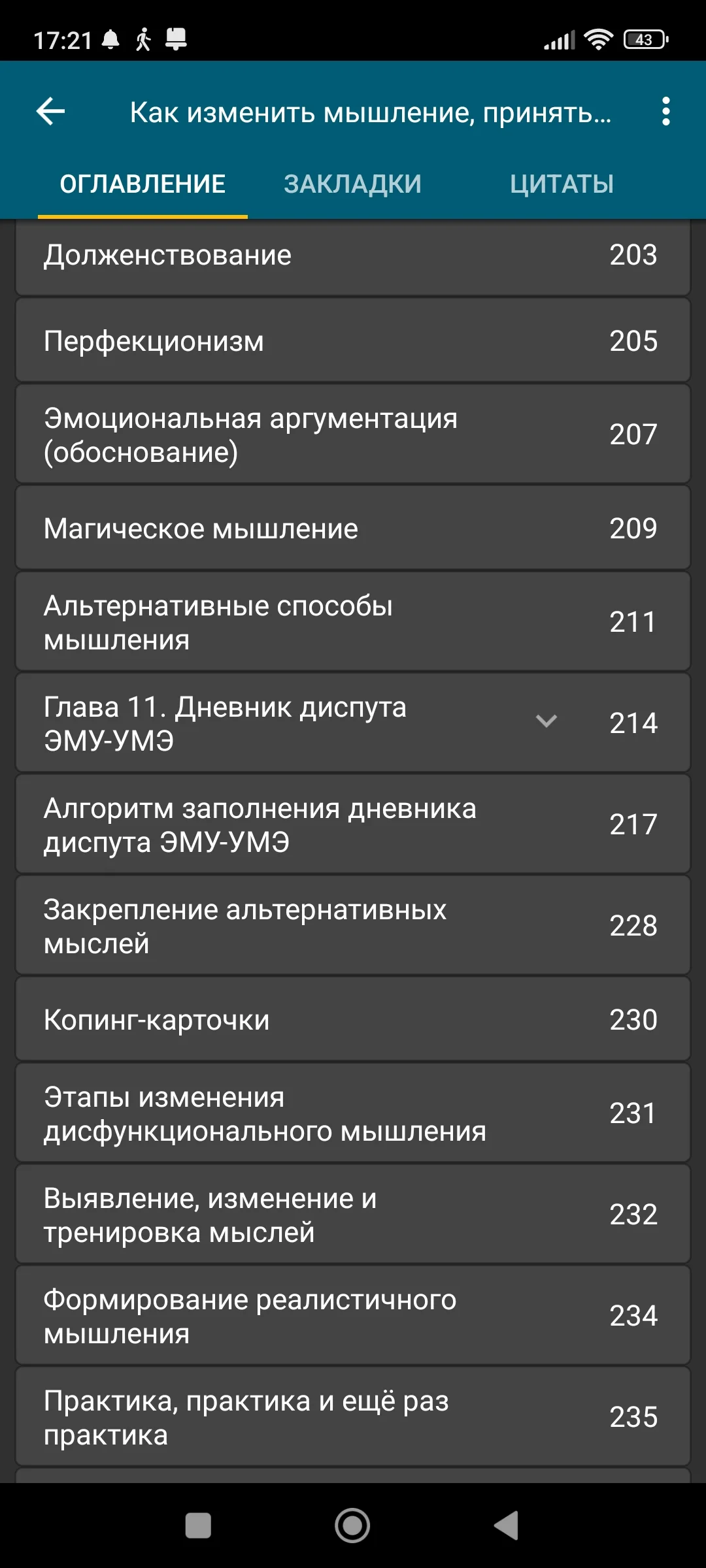The height and width of the screenshot is (1568, 706).
Task: Select the Магическое мышление entry
Action: pyautogui.click(x=261, y=528)
